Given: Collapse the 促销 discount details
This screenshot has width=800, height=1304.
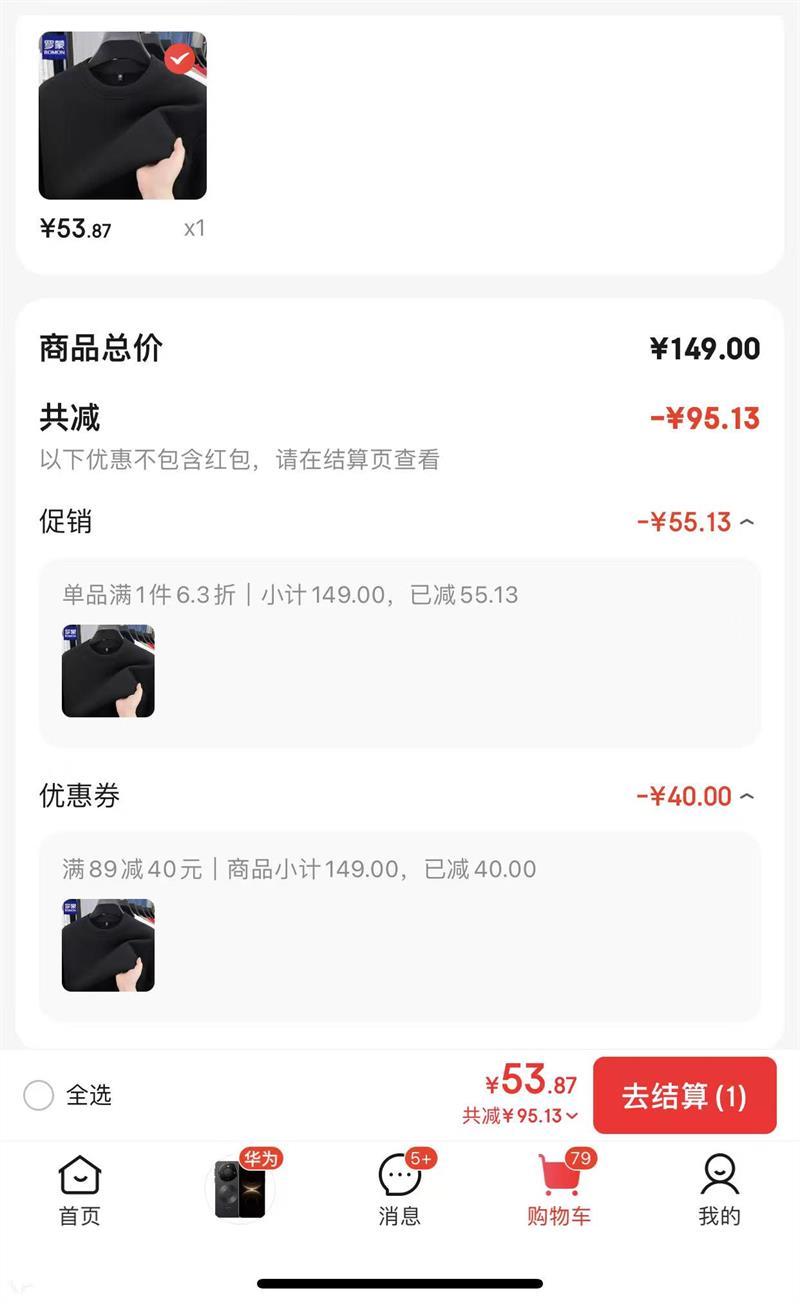Looking at the screenshot, I should [747, 522].
